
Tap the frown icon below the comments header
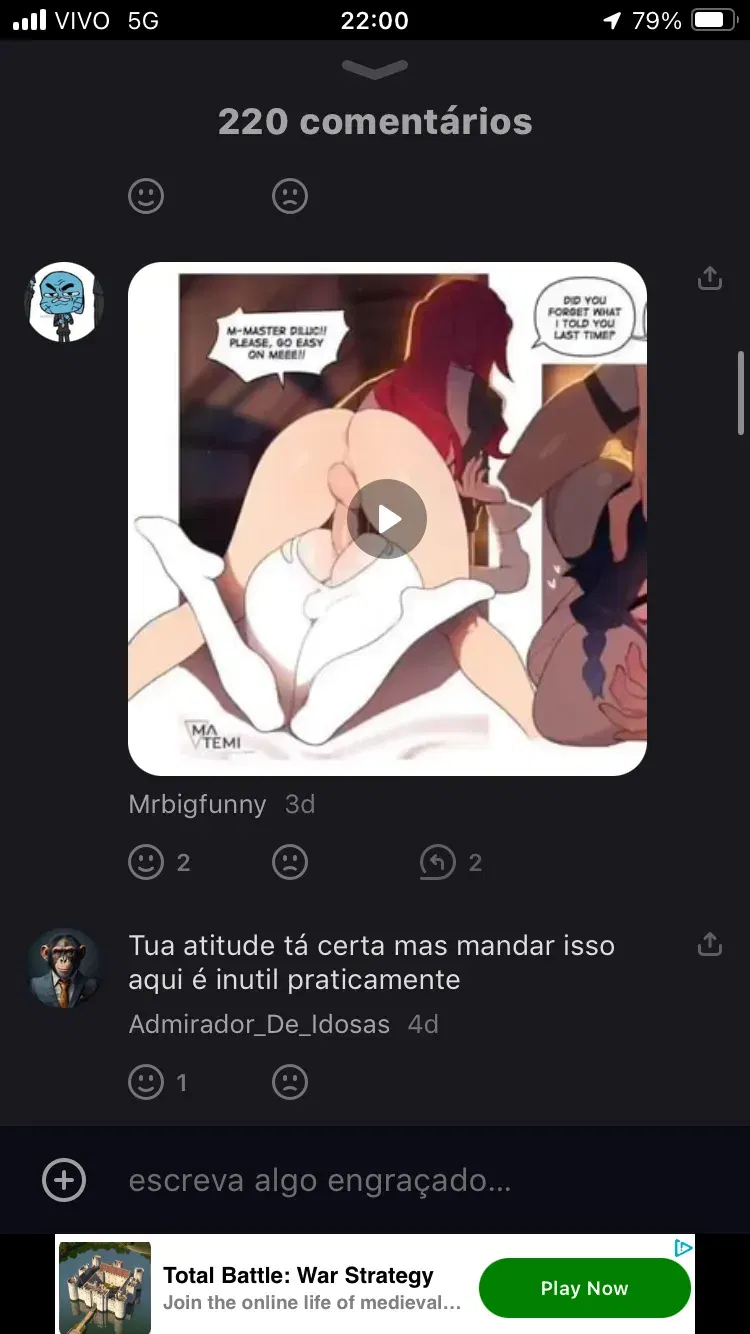coord(290,196)
